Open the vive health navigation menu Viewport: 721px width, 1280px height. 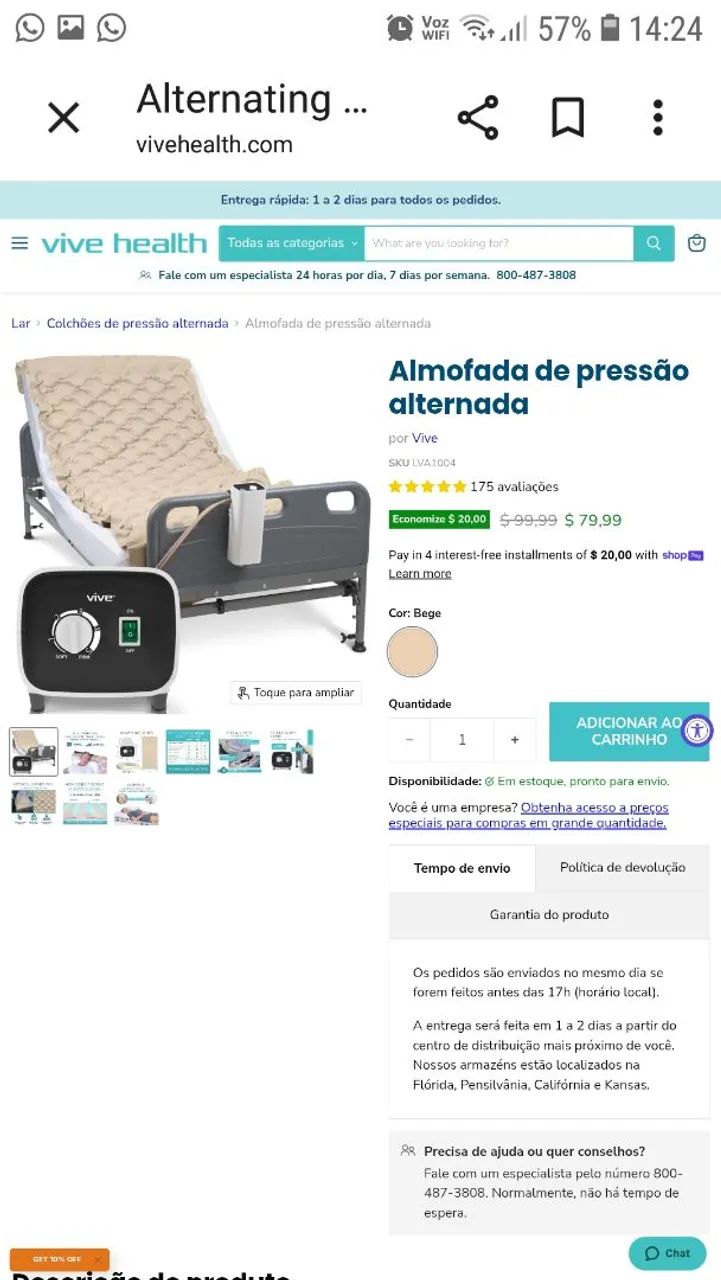tap(19, 242)
